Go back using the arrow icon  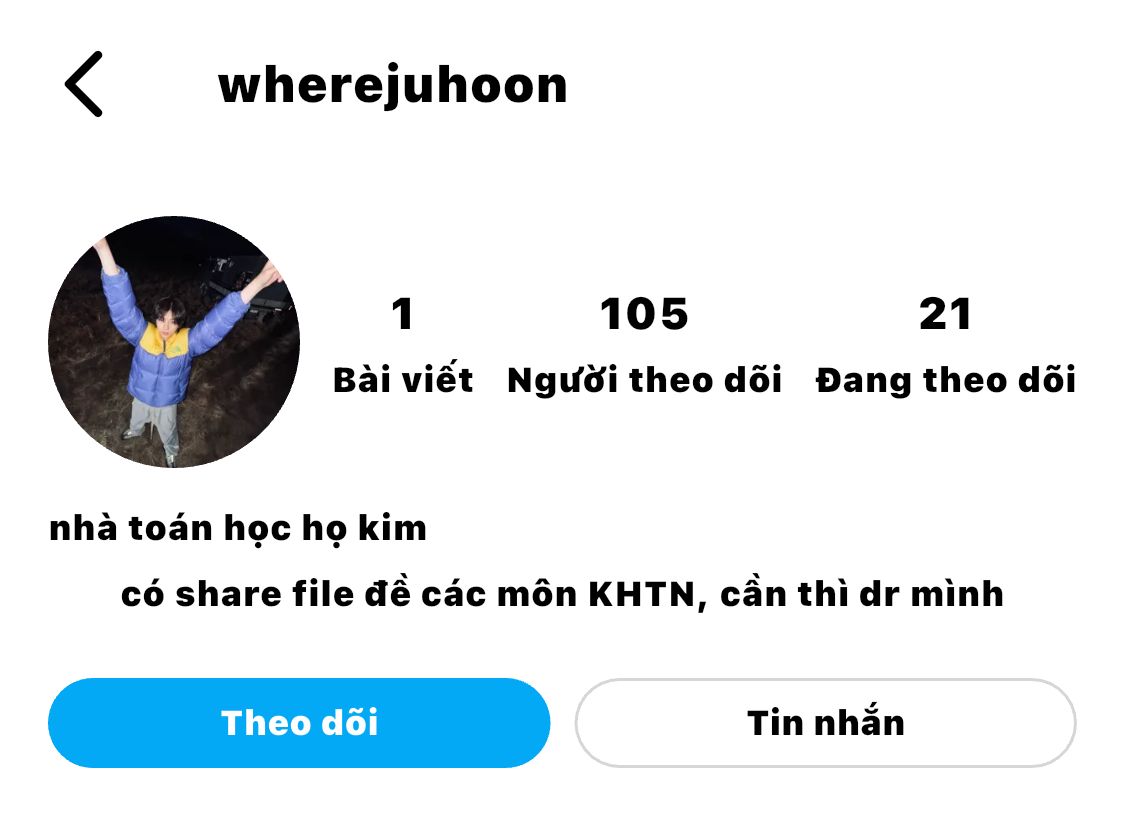point(84,85)
